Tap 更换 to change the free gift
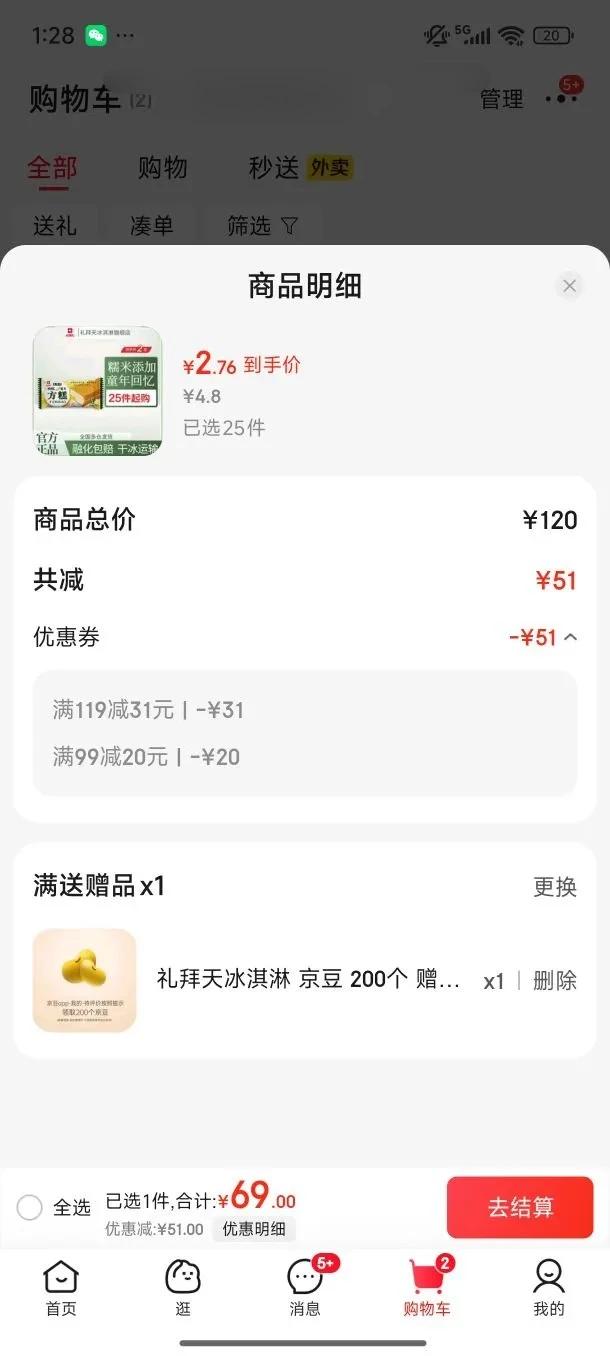This screenshot has width=610, height=1356. pos(554,887)
